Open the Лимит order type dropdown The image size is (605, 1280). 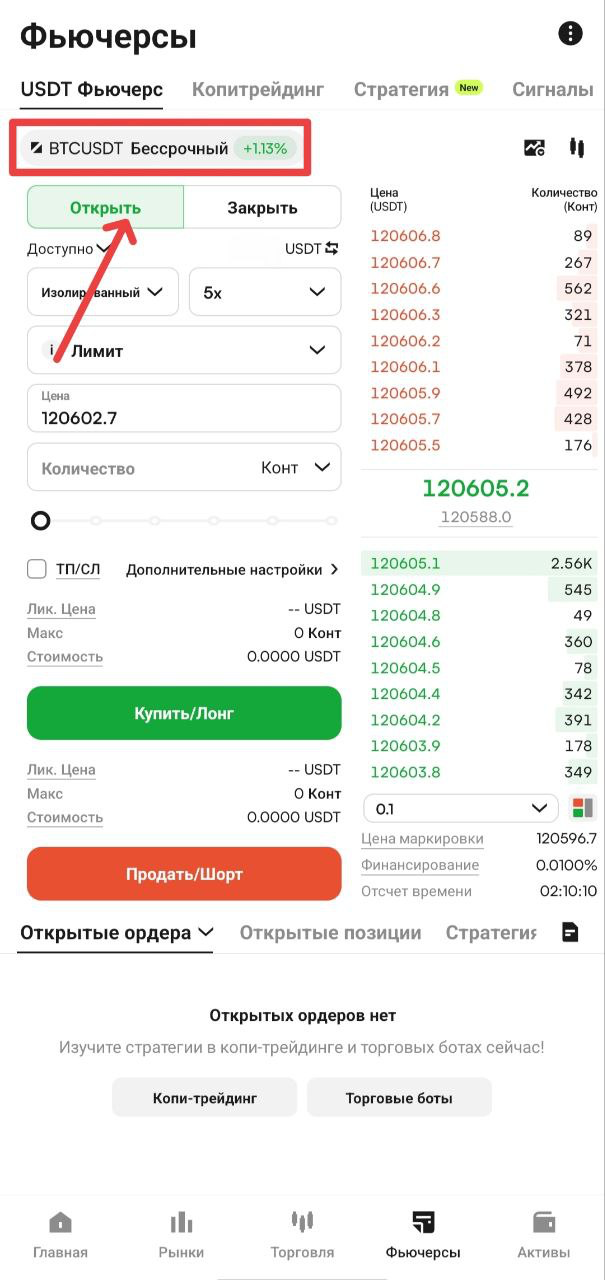(x=184, y=351)
